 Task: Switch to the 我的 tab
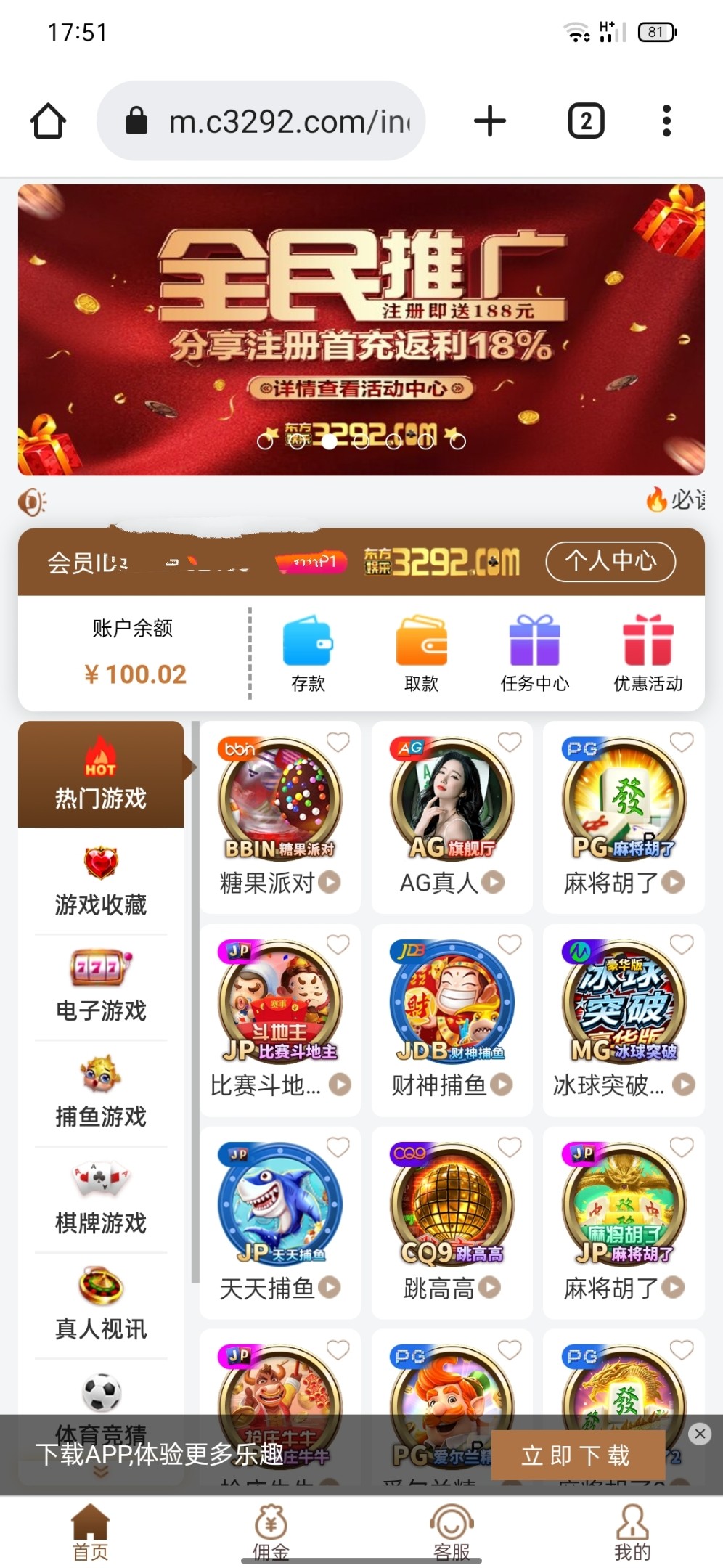coord(632,1532)
